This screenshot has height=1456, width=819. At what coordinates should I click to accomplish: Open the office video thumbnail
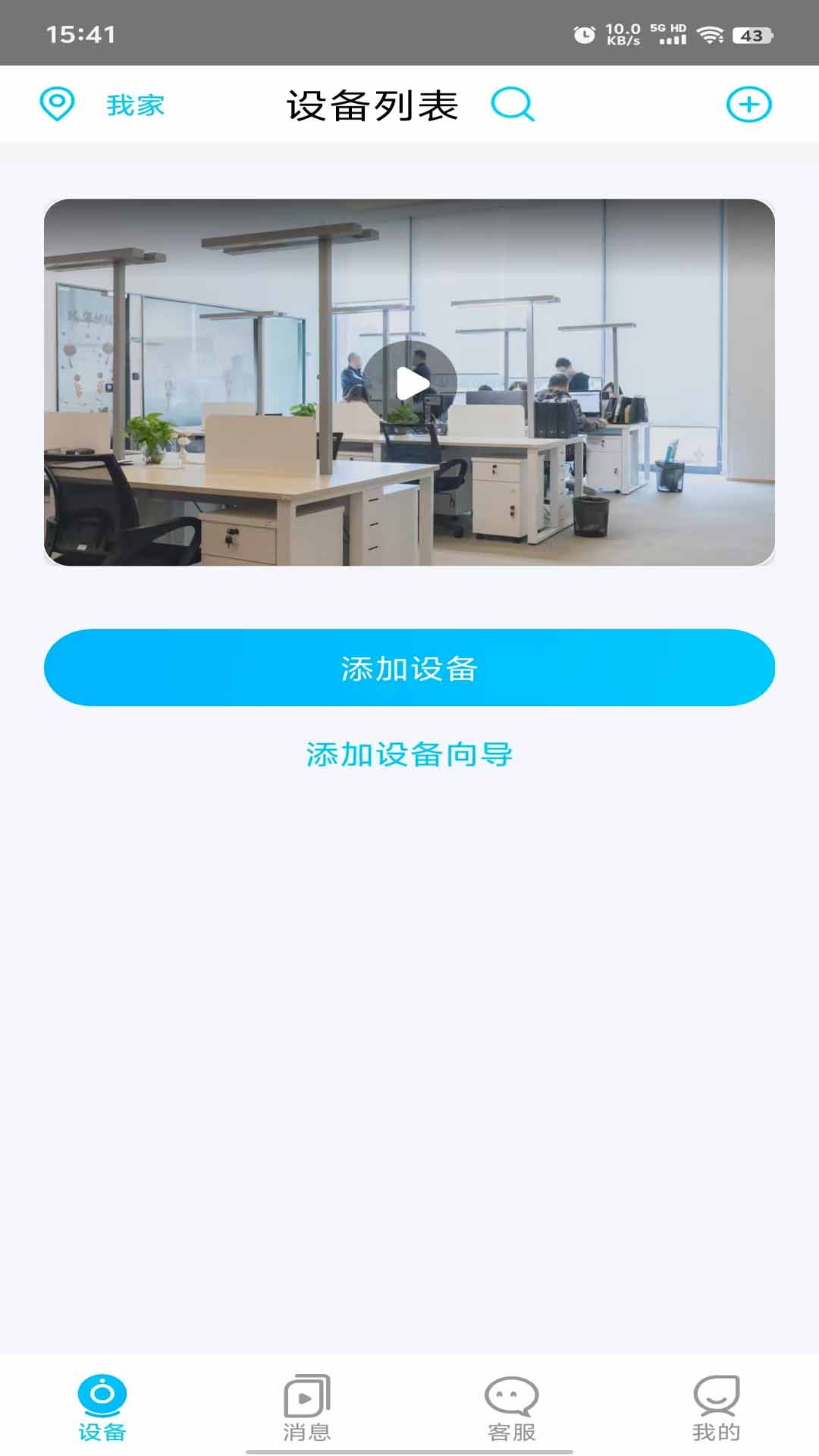click(409, 383)
